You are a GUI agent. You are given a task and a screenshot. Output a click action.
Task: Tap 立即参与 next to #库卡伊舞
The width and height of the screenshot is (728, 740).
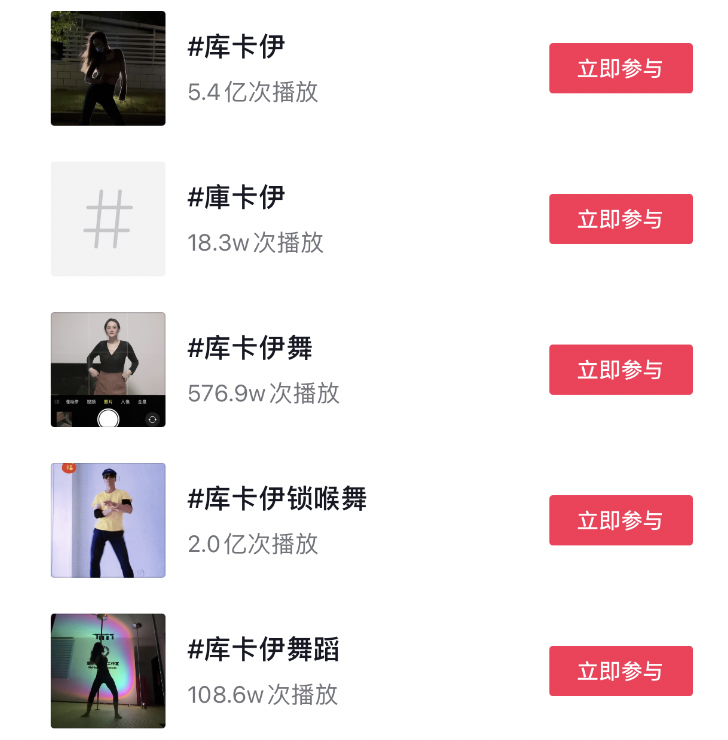coord(620,370)
